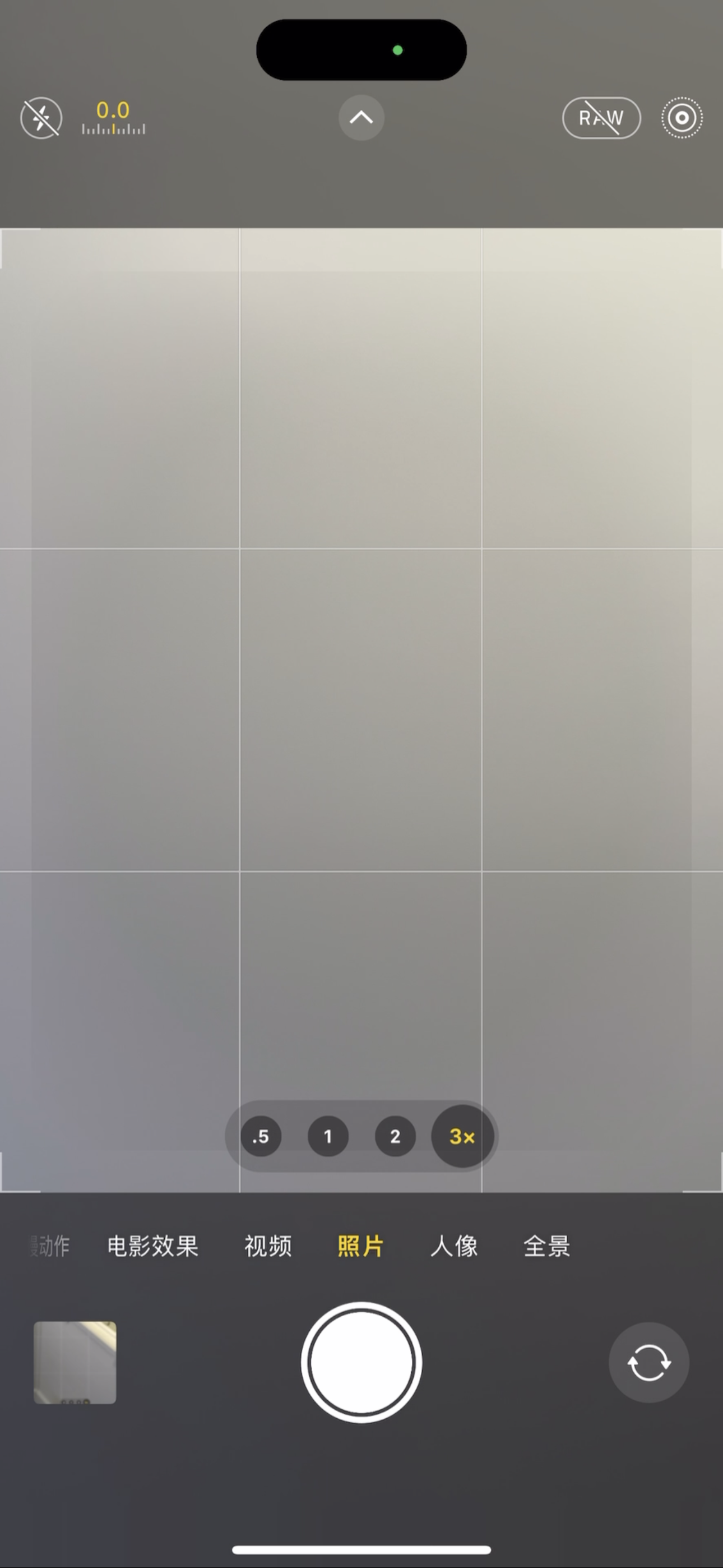
Task: Switch to 视频 mode
Action: (x=268, y=1246)
